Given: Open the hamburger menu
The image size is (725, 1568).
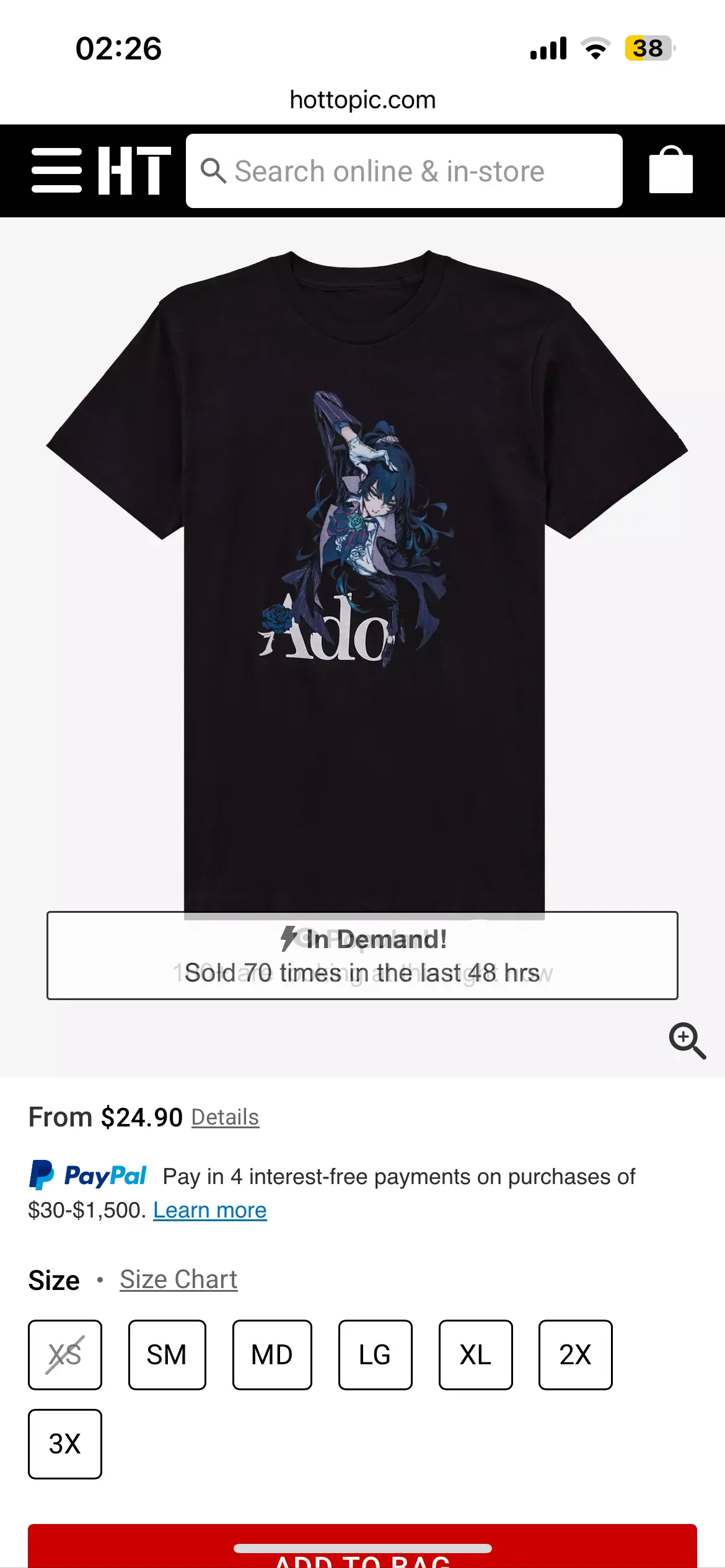Looking at the screenshot, I should [x=56, y=171].
